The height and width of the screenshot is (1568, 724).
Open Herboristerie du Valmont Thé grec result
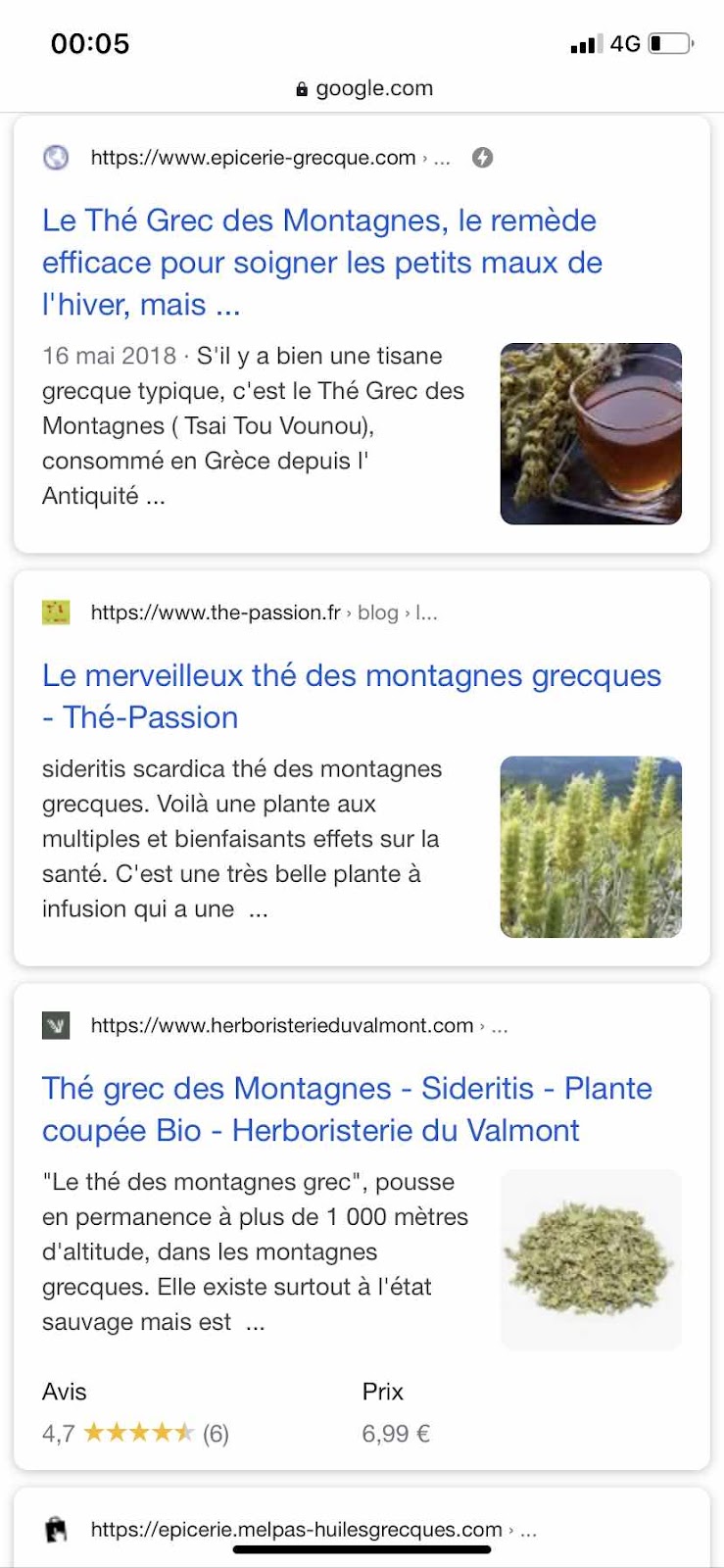click(x=347, y=1108)
